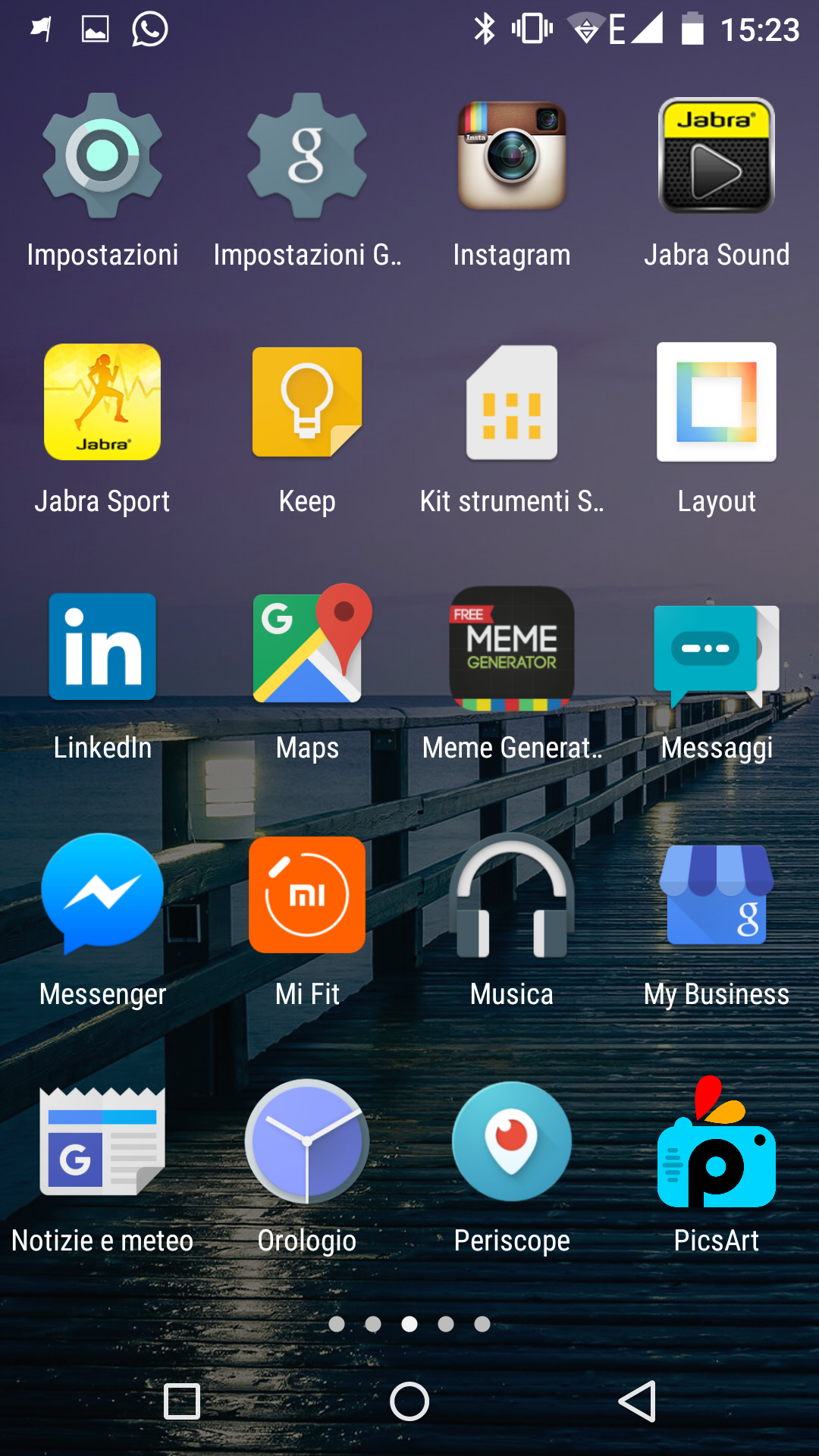Open Keep notes app
Viewport: 819px width, 1456px height.
307,402
